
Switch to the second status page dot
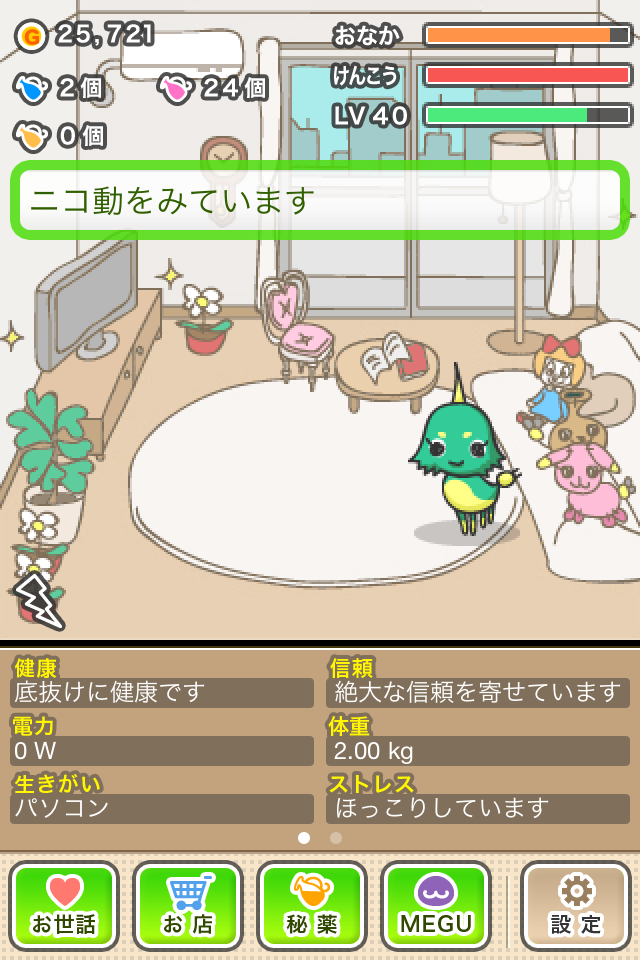click(336, 838)
